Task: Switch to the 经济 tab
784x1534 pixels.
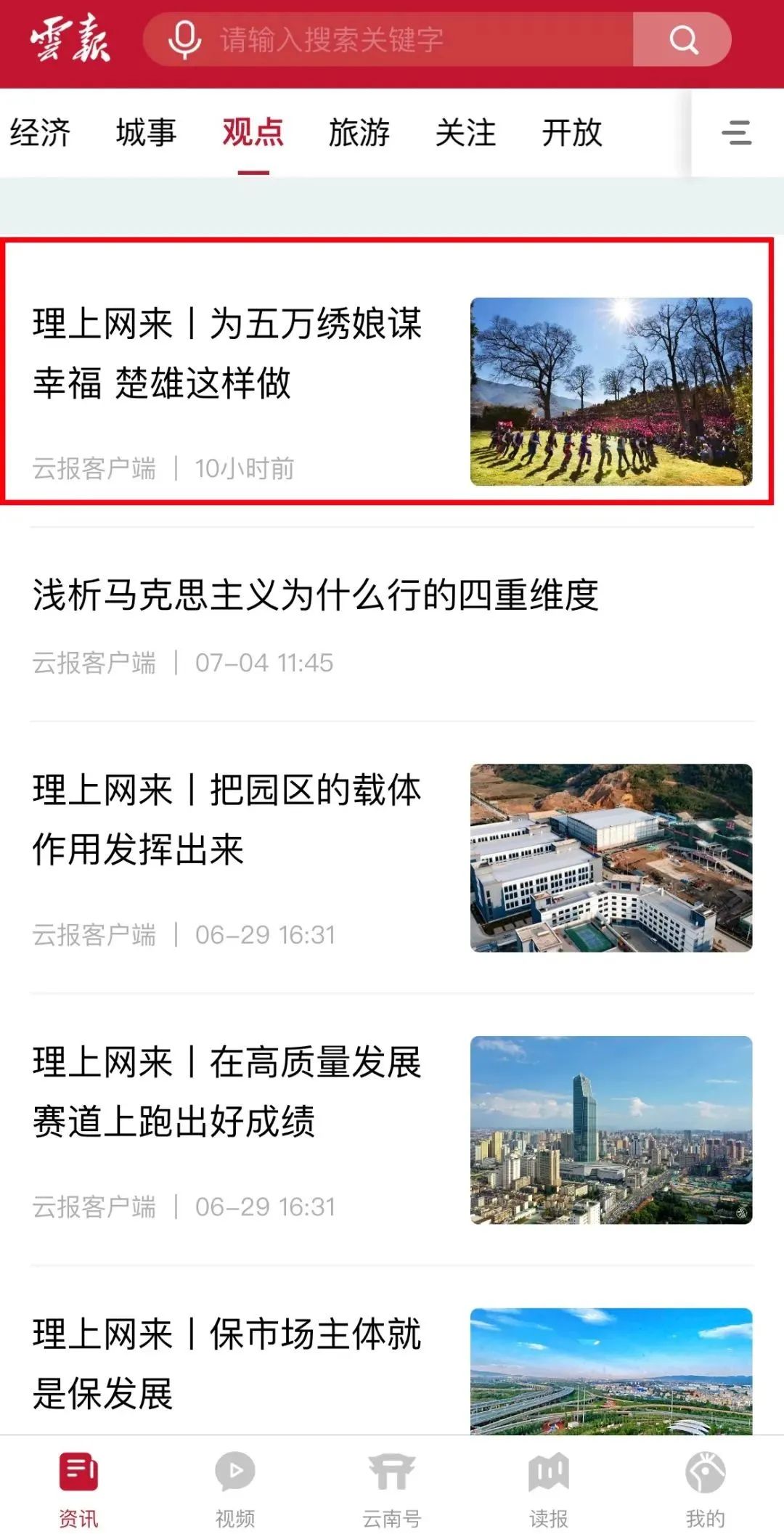Action: 40,133
